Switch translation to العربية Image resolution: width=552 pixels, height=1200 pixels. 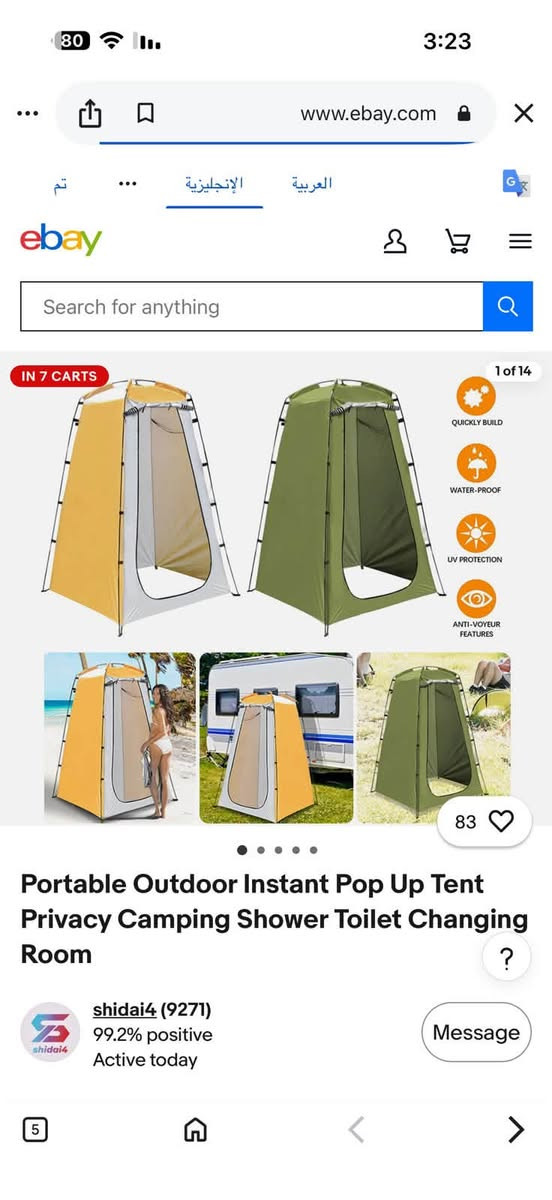click(x=312, y=184)
